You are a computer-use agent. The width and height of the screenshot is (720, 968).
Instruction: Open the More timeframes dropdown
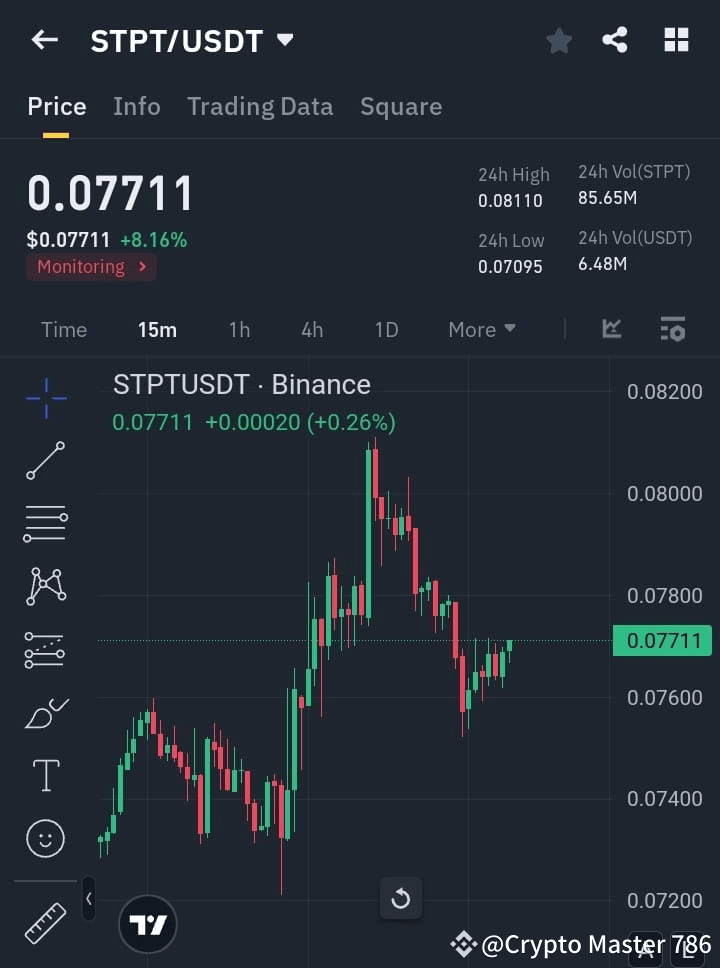click(x=481, y=329)
